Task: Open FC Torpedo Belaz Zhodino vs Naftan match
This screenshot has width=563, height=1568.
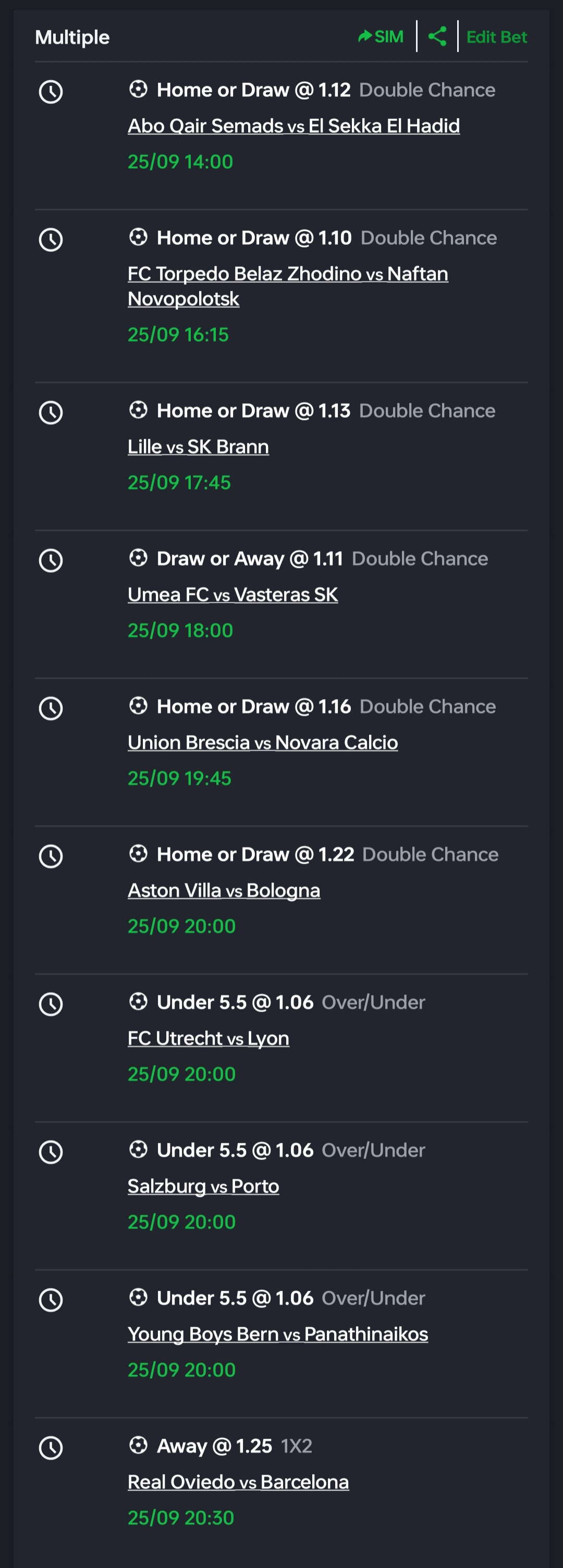Action: click(x=288, y=274)
